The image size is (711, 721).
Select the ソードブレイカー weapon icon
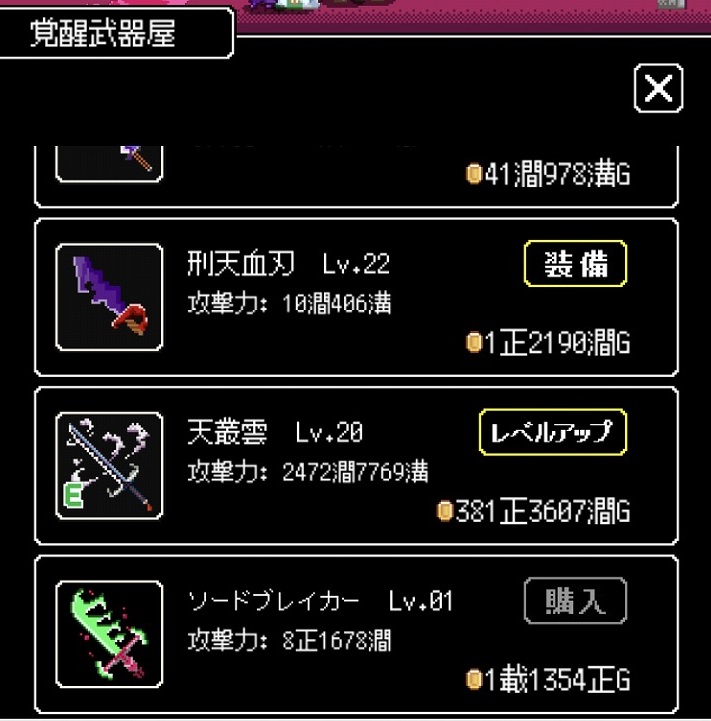point(109,633)
